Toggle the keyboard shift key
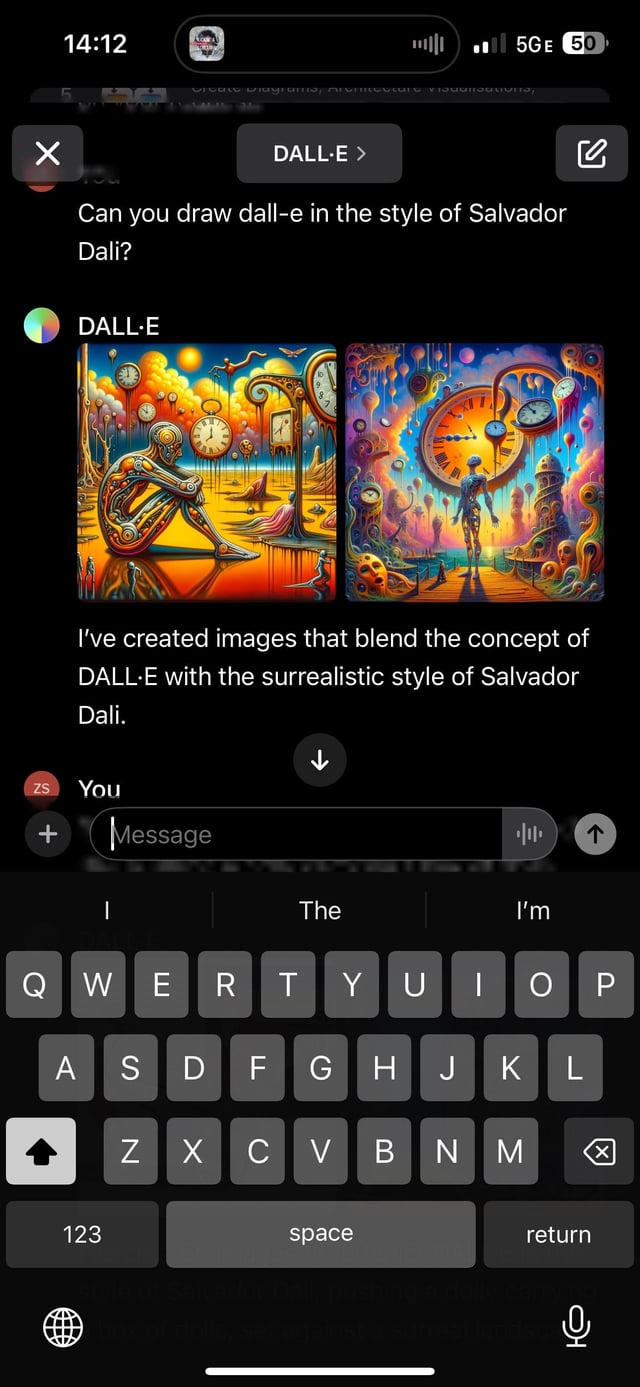This screenshot has width=640, height=1387. pos(41,1151)
